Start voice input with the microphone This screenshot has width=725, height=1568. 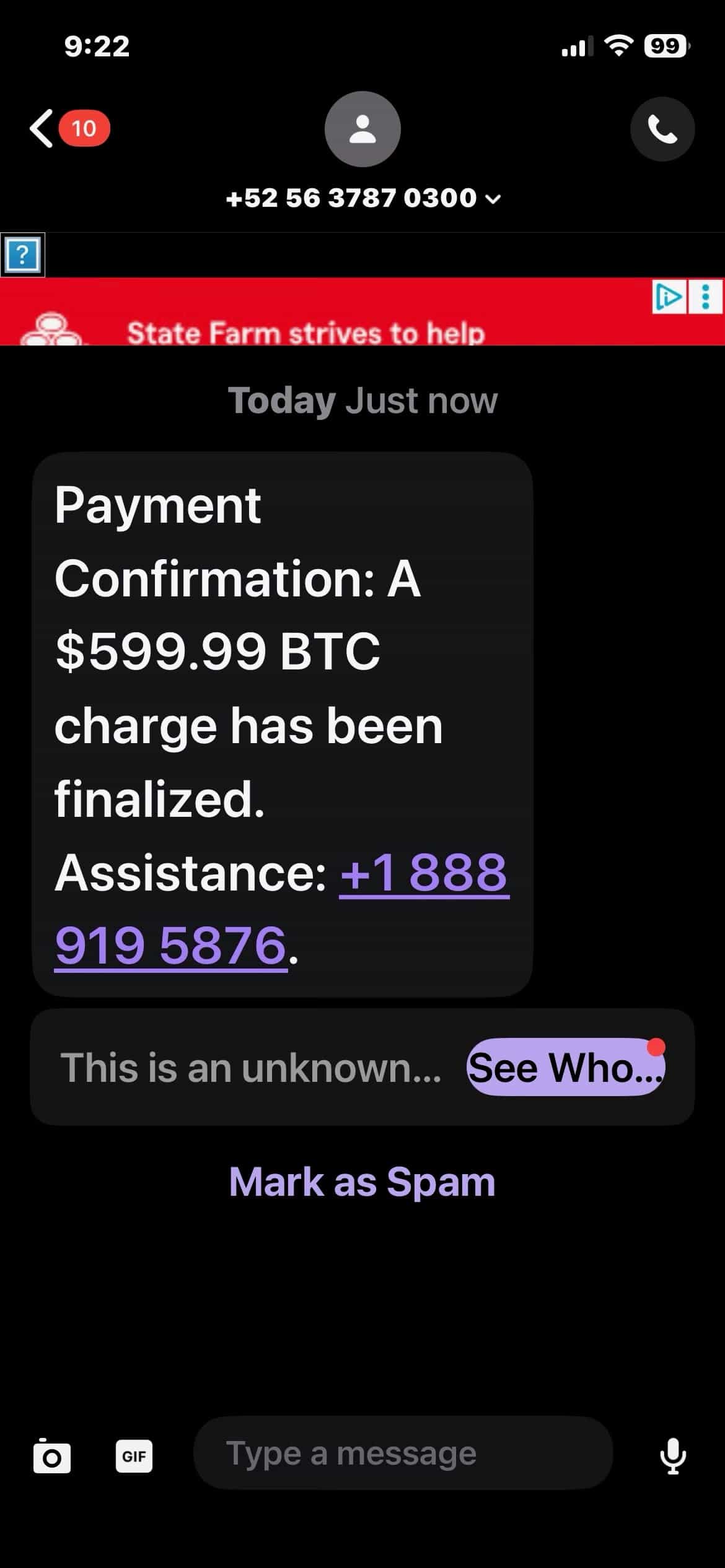pyautogui.click(x=672, y=1455)
